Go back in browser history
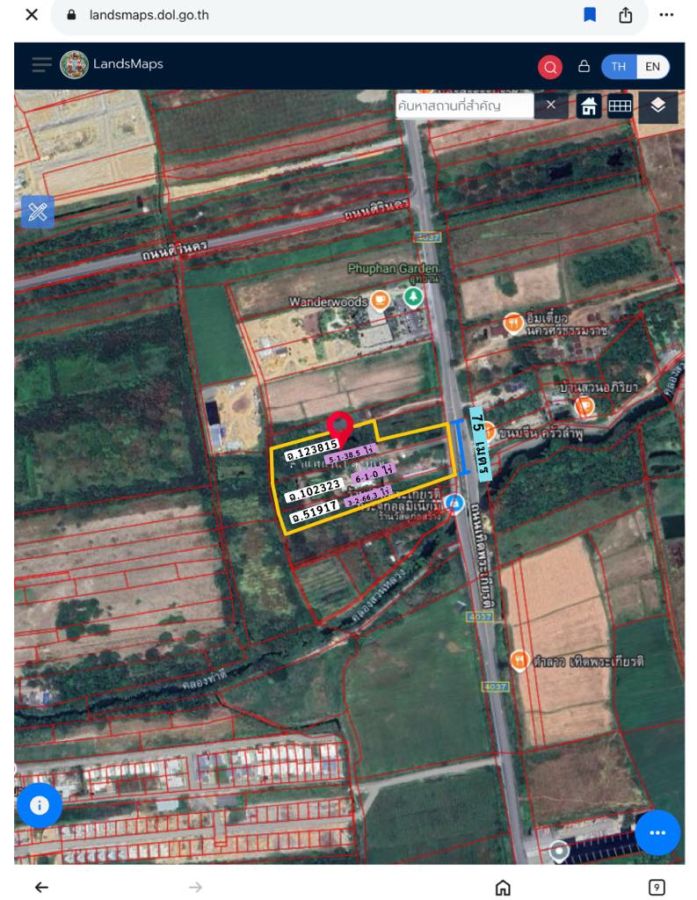This screenshot has height=900, width=697. [x=42, y=886]
